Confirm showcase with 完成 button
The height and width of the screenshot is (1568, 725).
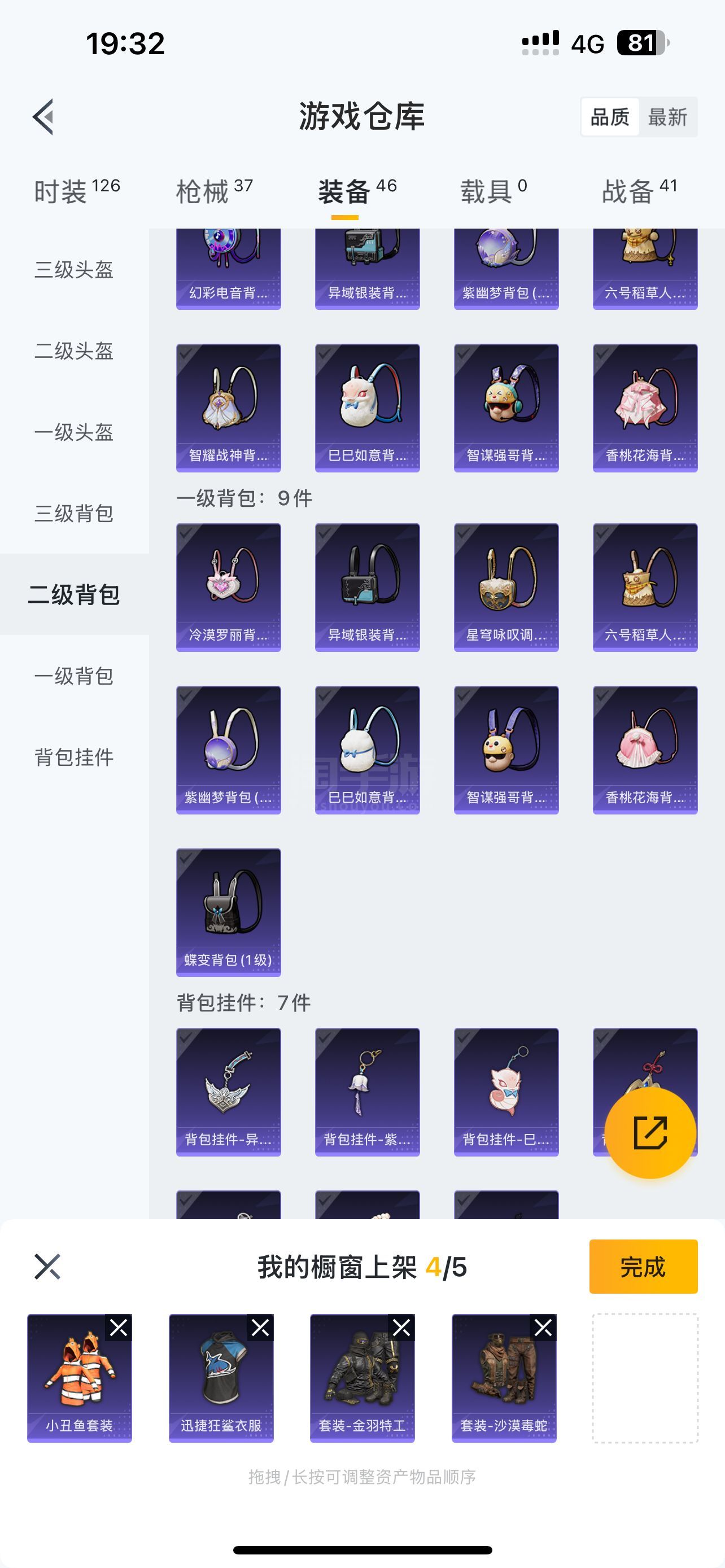(643, 1267)
